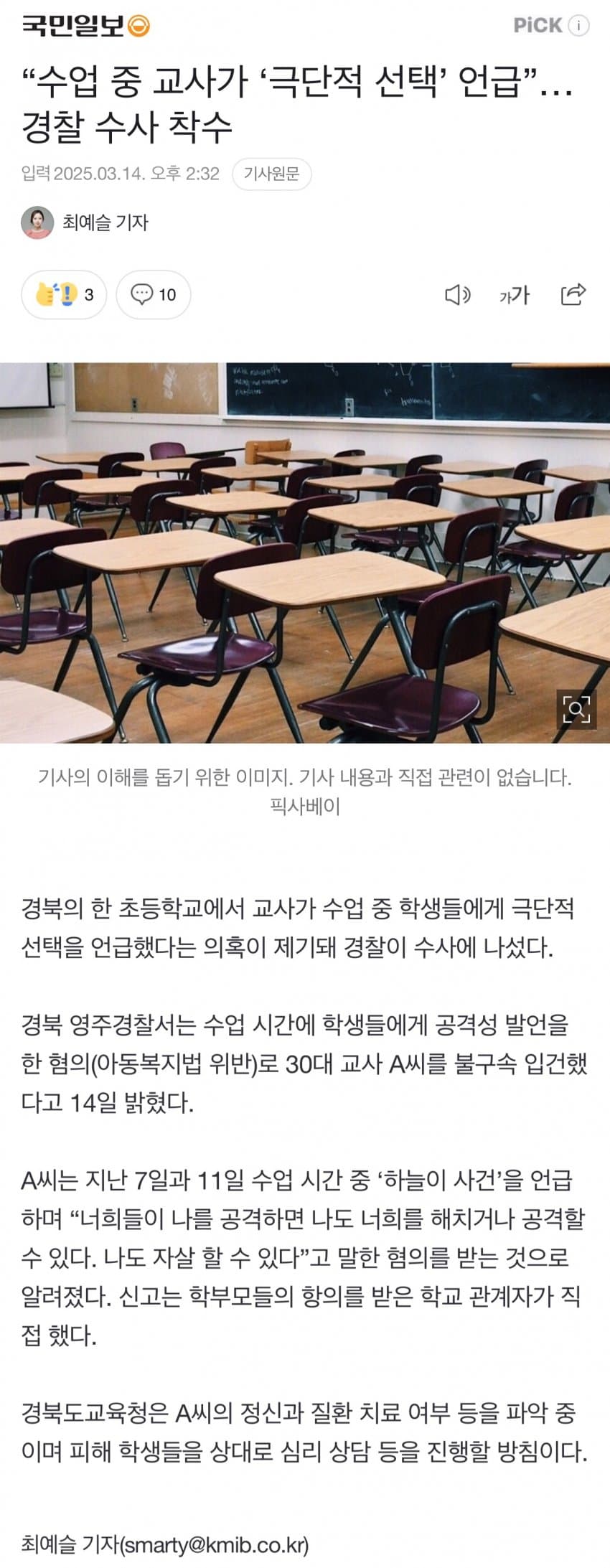Share this article

click(x=573, y=294)
